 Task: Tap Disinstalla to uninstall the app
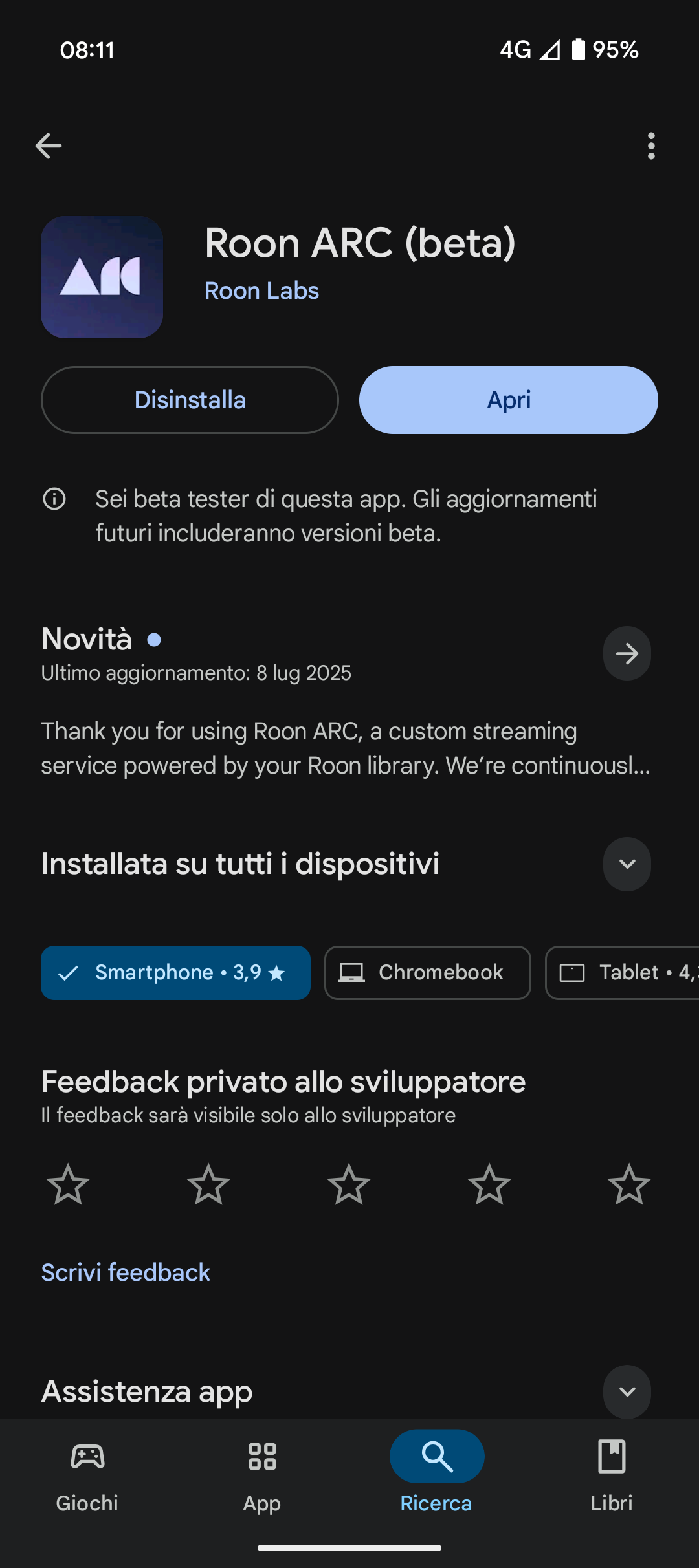coord(190,400)
